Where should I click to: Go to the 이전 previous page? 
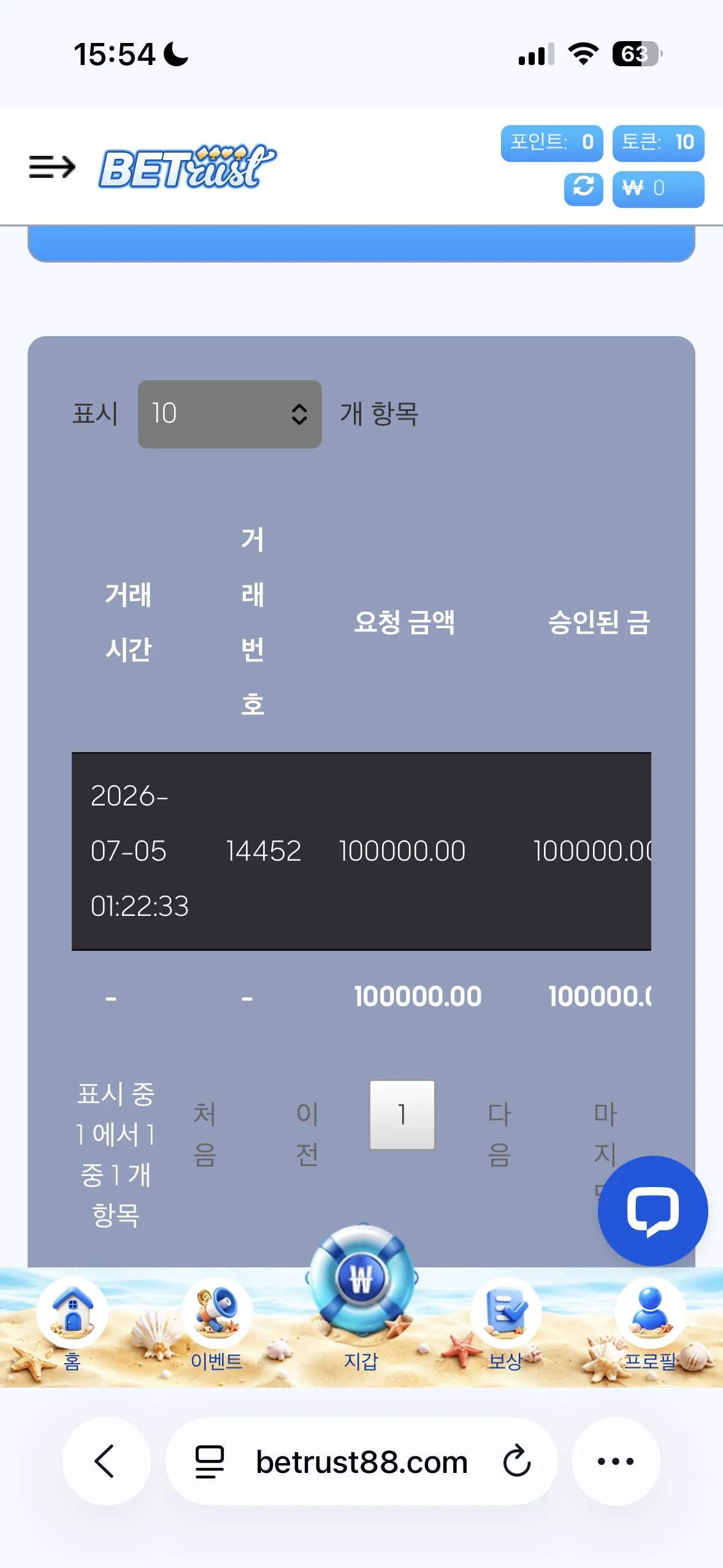click(307, 1134)
